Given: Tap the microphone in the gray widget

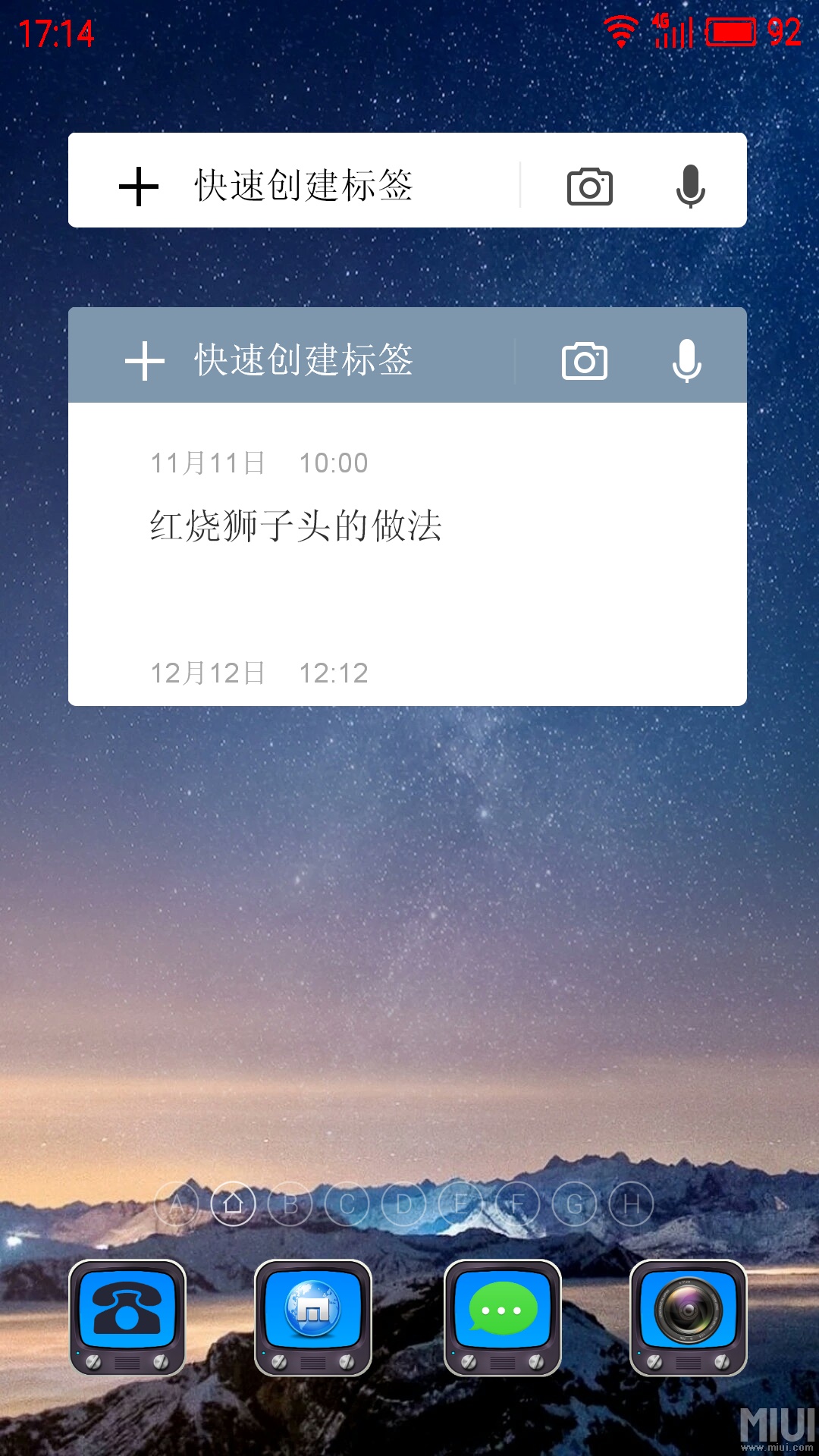Looking at the screenshot, I should click(686, 360).
